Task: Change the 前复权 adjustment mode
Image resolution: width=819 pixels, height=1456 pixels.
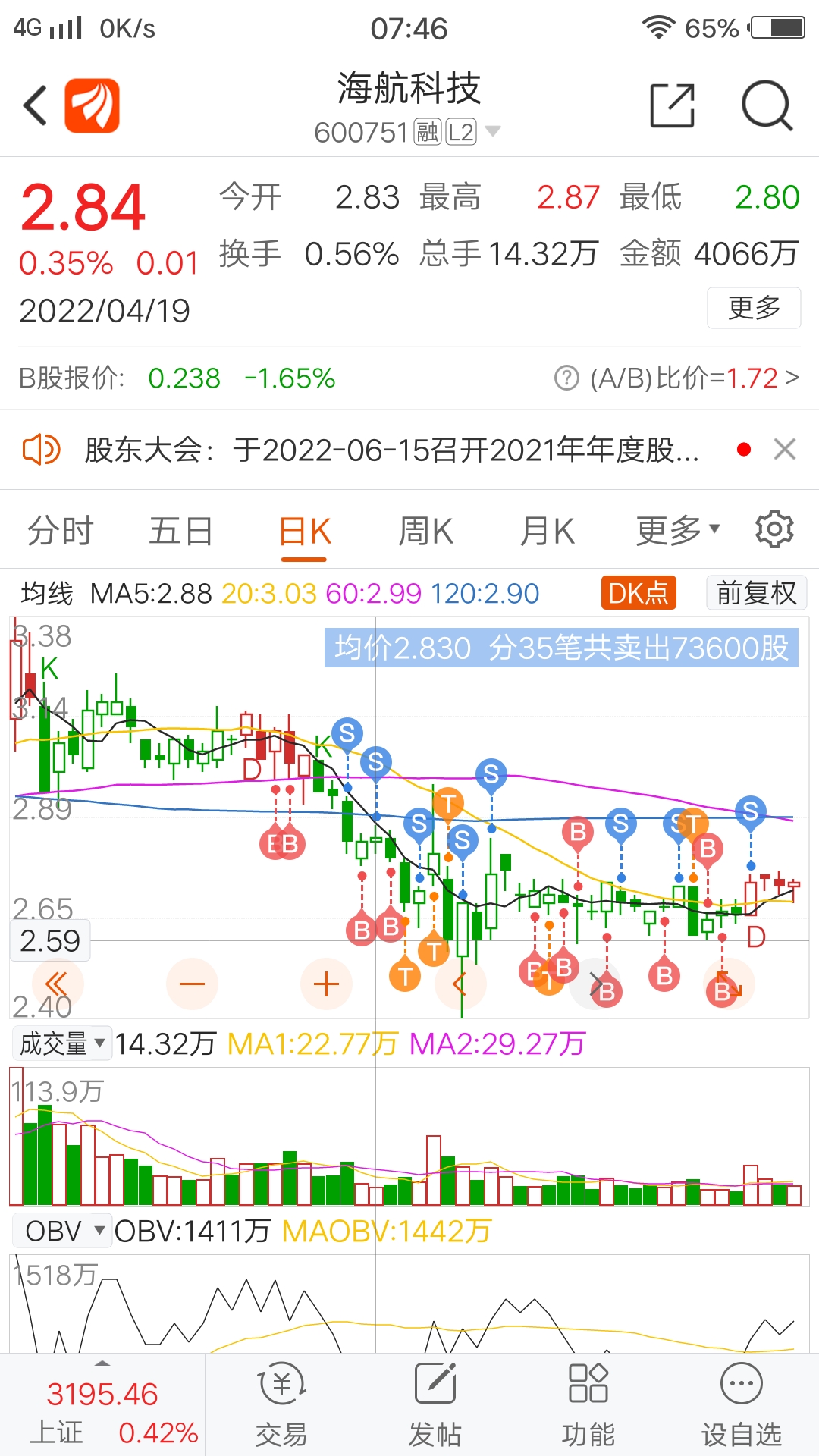Action: (x=756, y=593)
